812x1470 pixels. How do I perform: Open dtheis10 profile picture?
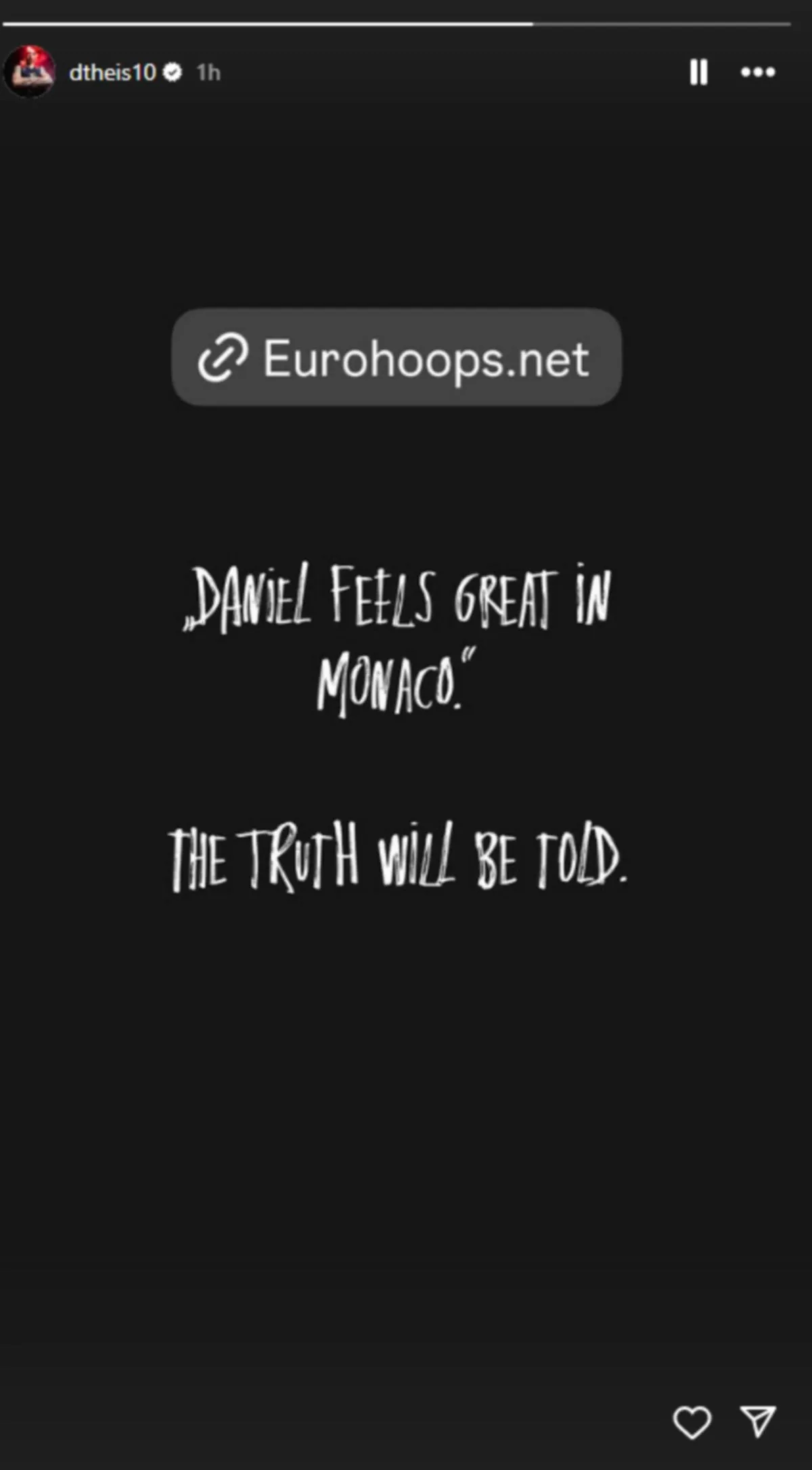point(29,71)
